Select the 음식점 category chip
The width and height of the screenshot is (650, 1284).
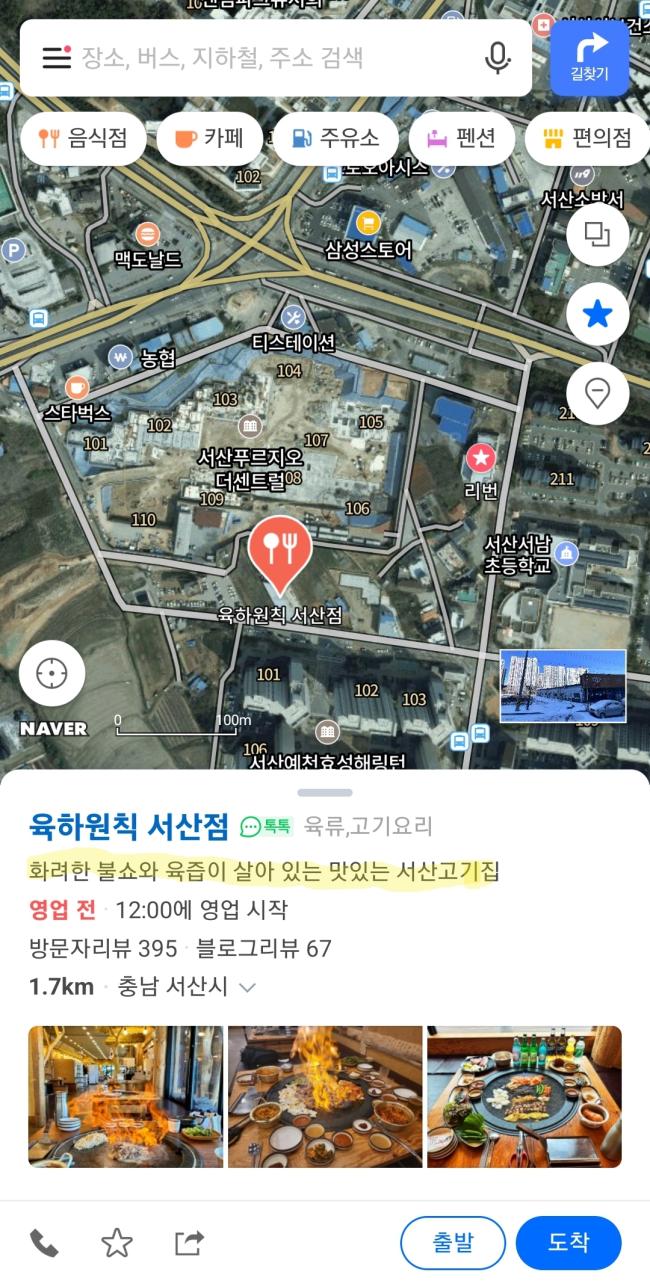[x=83, y=138]
